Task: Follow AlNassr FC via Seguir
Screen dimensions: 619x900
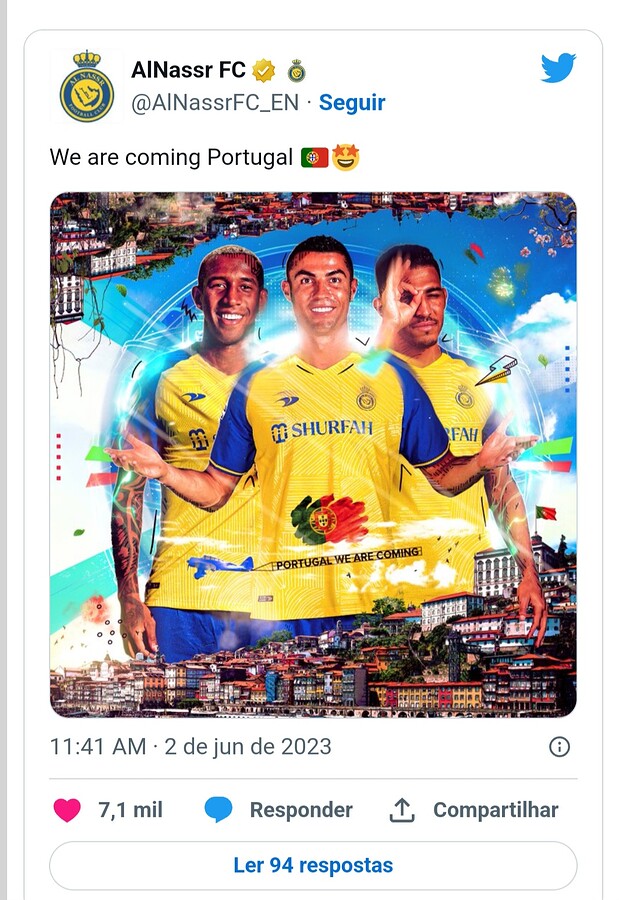Action: [x=352, y=102]
